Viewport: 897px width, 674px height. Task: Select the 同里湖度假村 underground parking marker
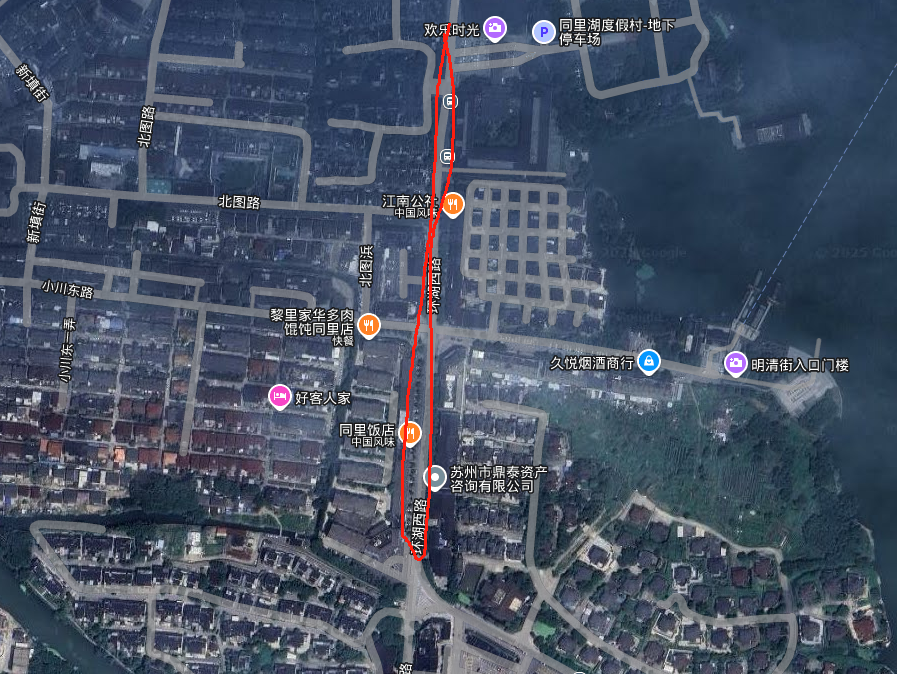543,32
